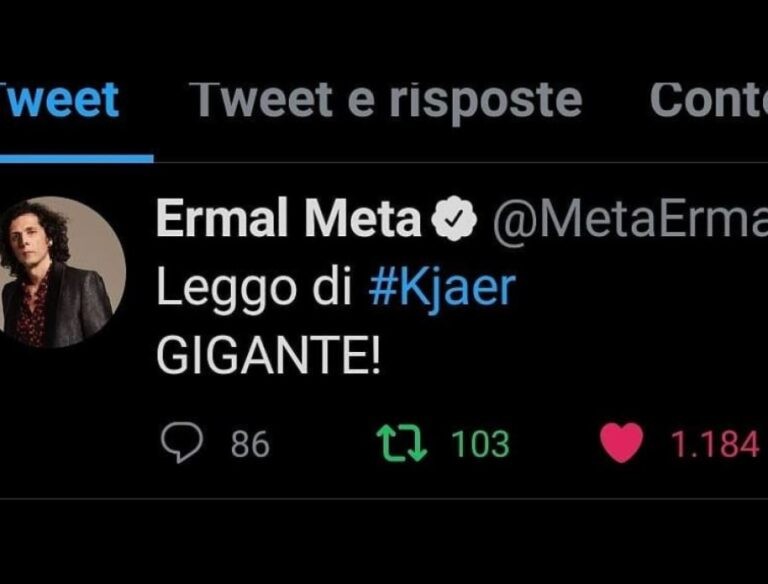The image size is (768, 584).
Task: Unlike the tweet via the heart icon
Action: (622, 443)
